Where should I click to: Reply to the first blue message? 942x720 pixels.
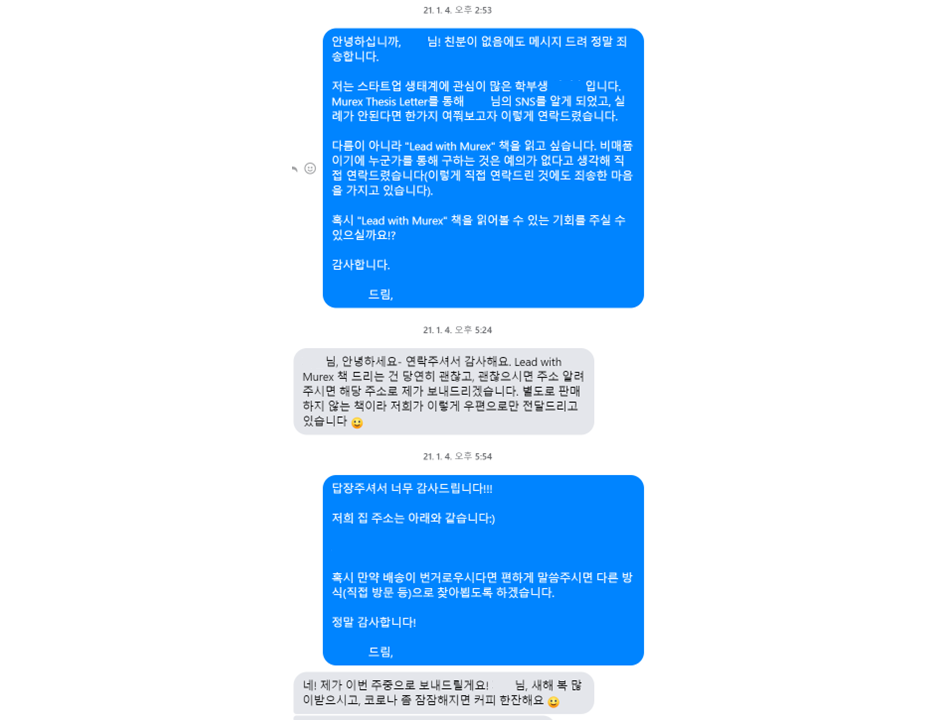(x=294, y=169)
